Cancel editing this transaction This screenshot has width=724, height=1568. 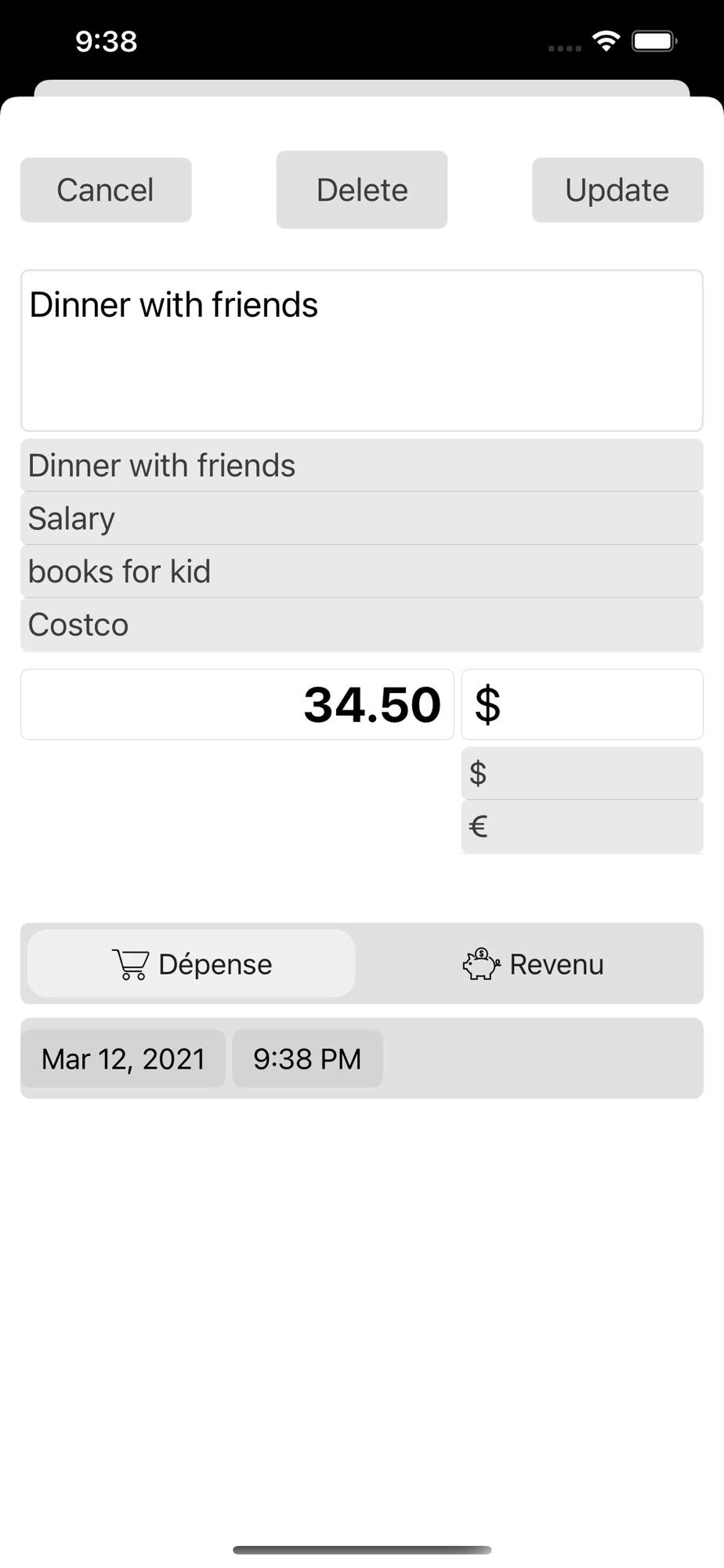(106, 190)
